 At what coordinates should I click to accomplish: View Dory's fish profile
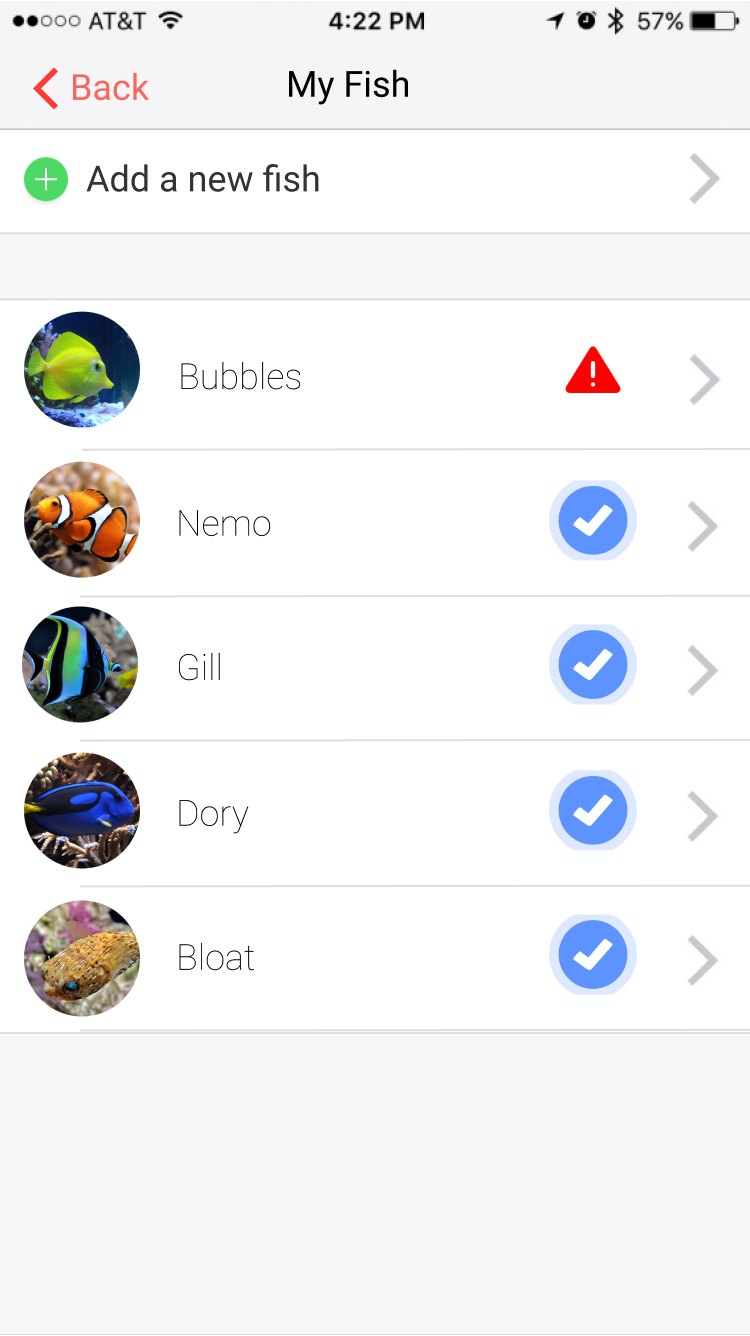tap(375, 813)
